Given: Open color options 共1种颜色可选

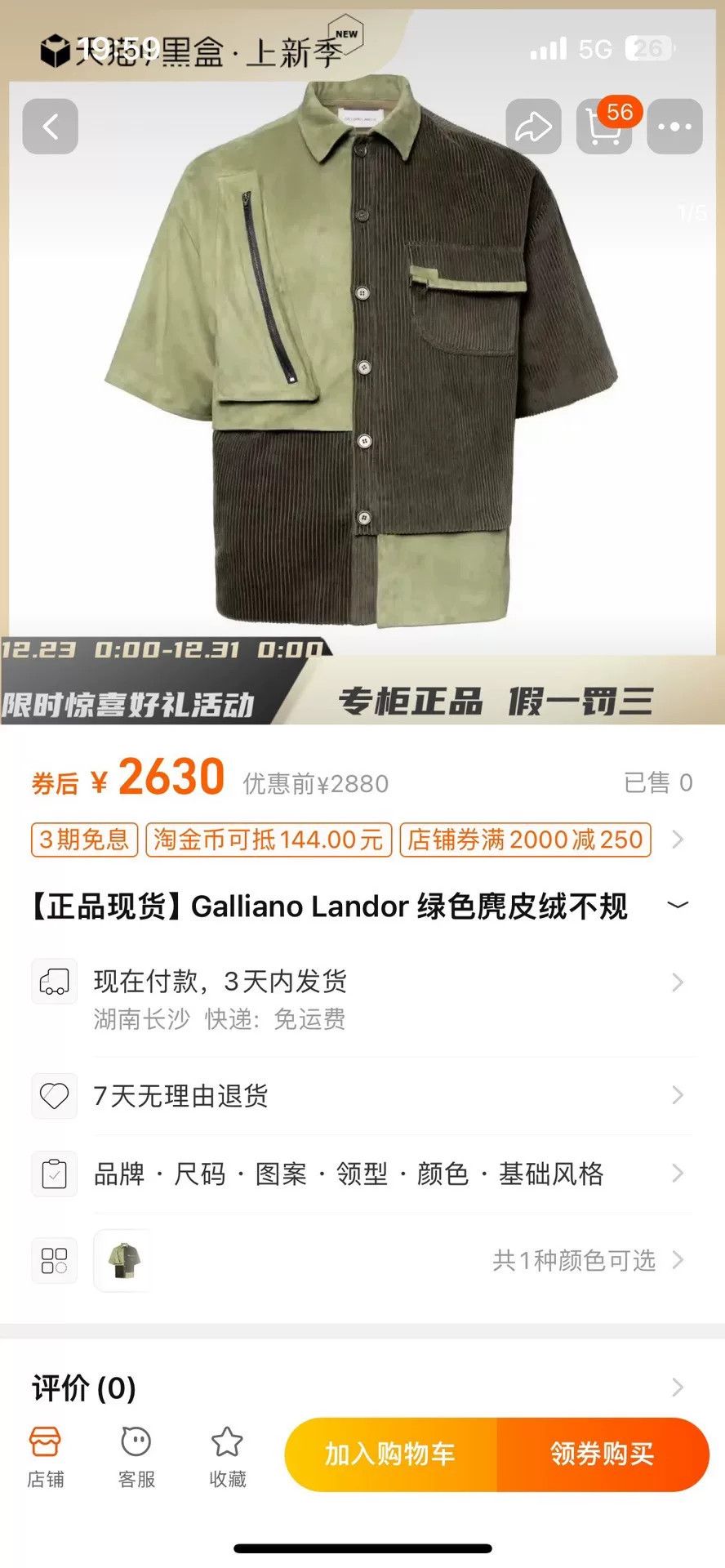Looking at the screenshot, I should [588, 1260].
